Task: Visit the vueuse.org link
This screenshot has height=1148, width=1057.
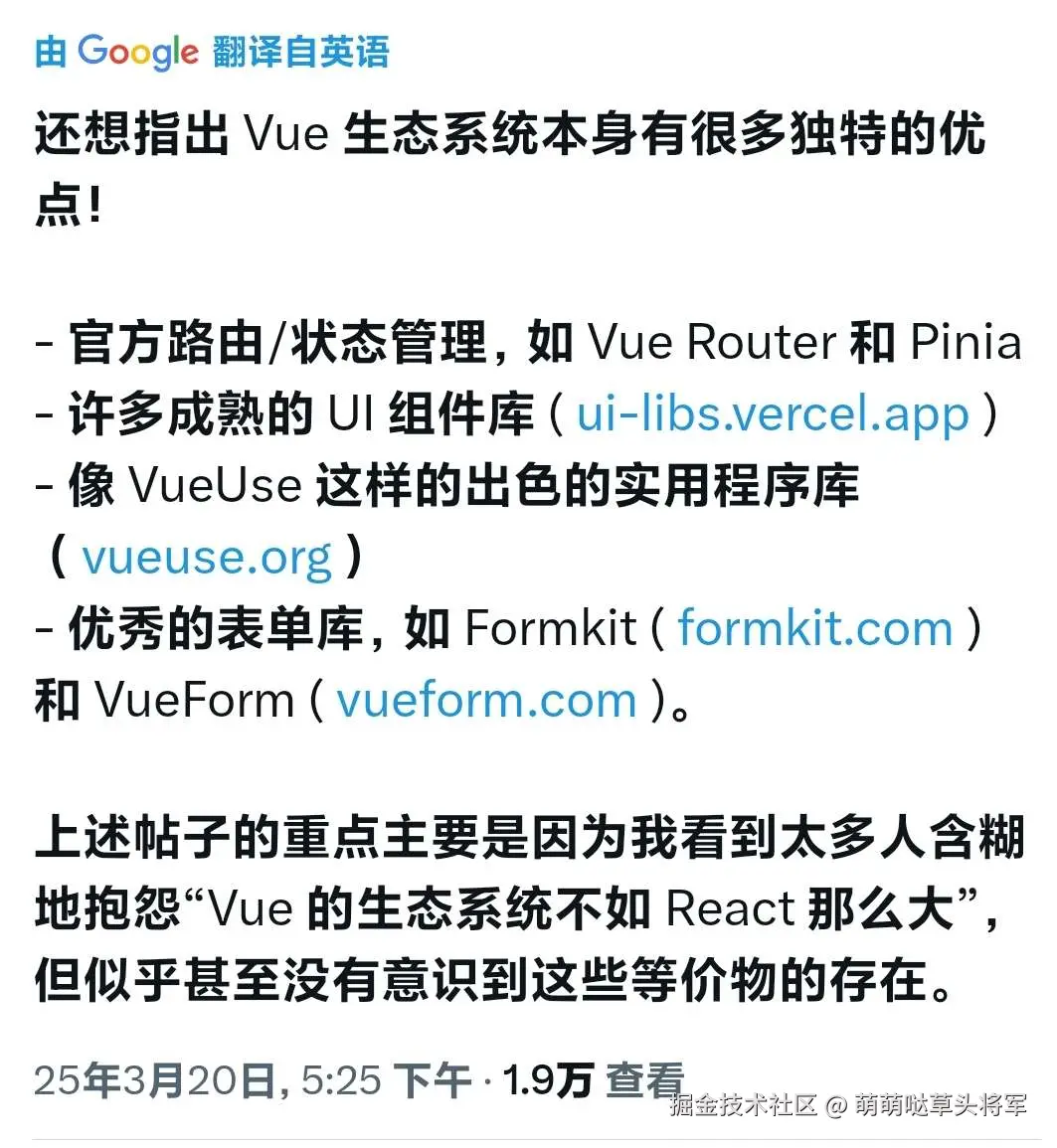Action: [x=207, y=558]
